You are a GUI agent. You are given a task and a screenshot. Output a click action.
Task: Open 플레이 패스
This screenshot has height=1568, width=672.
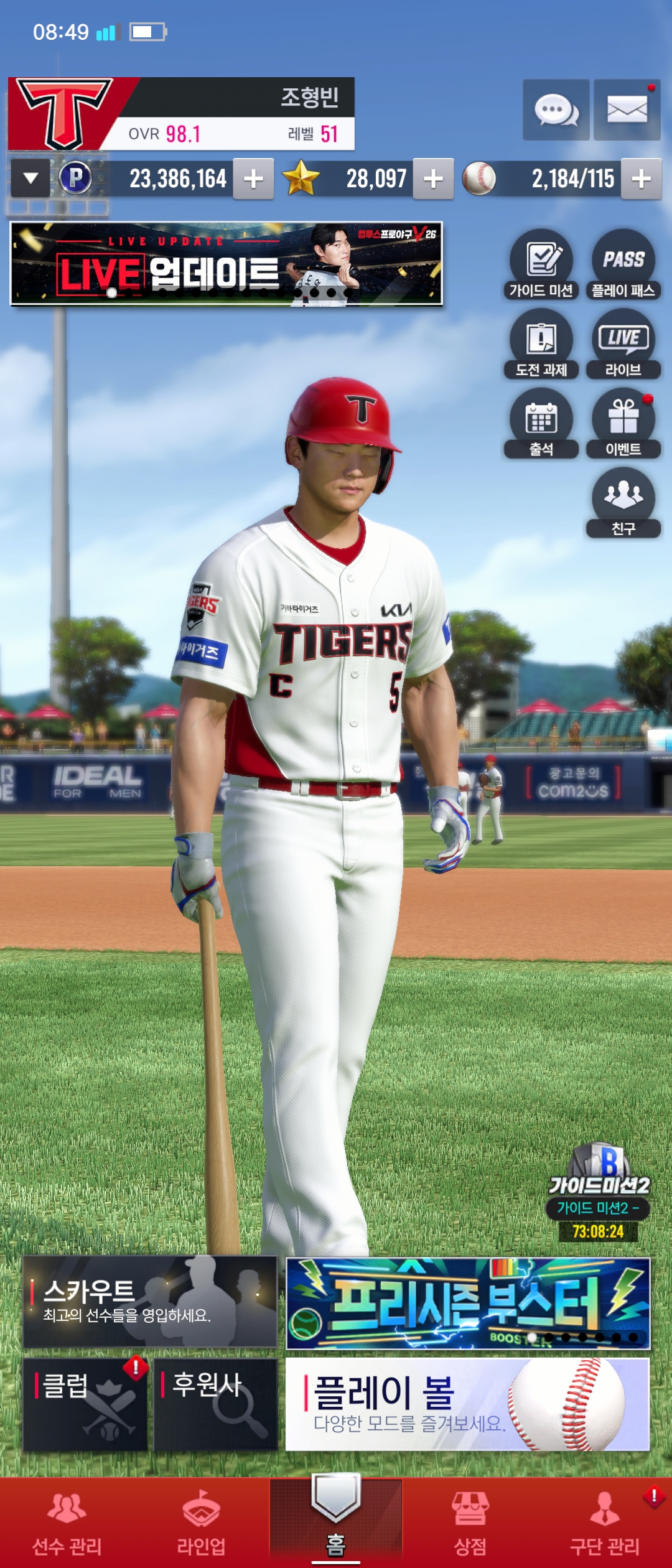pyautogui.click(x=623, y=264)
